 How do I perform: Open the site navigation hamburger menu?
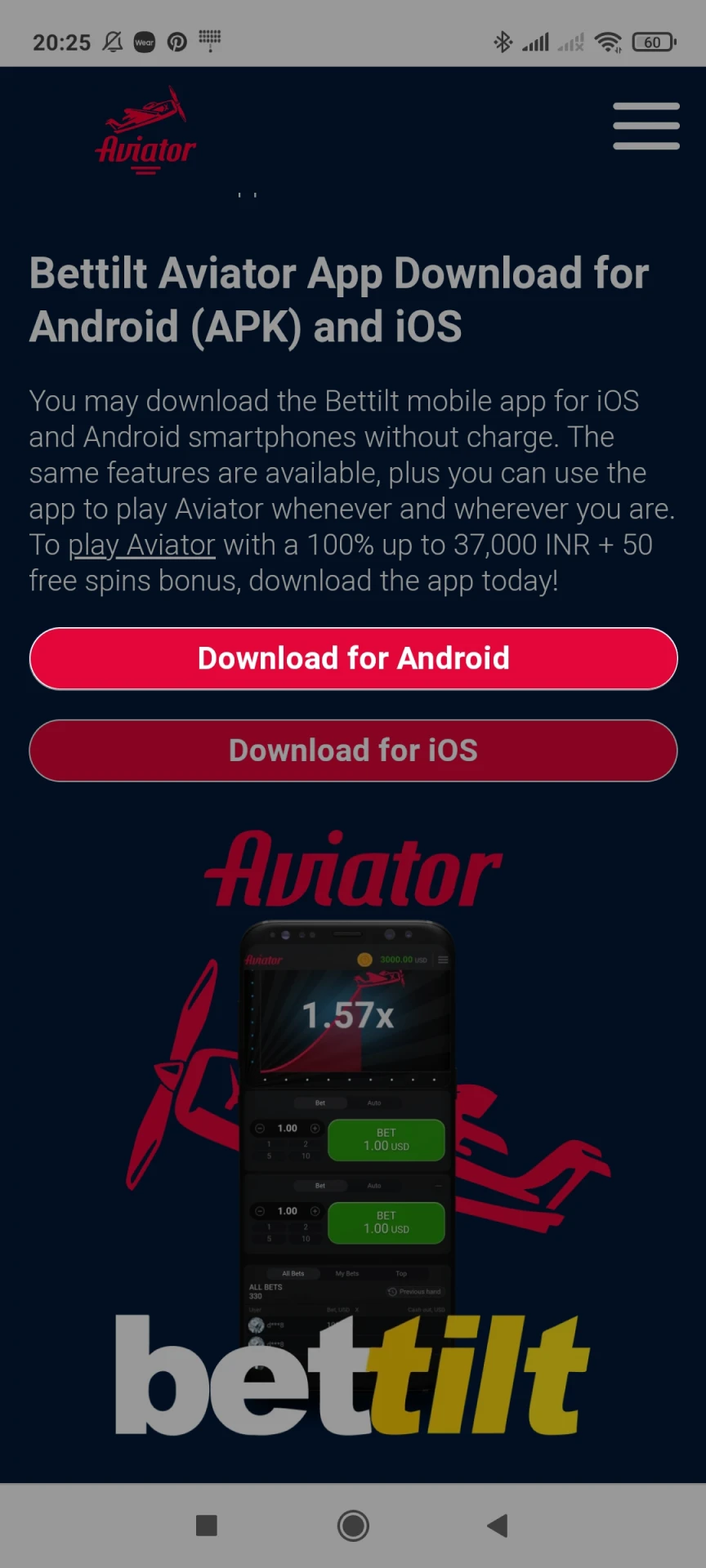[646, 127]
